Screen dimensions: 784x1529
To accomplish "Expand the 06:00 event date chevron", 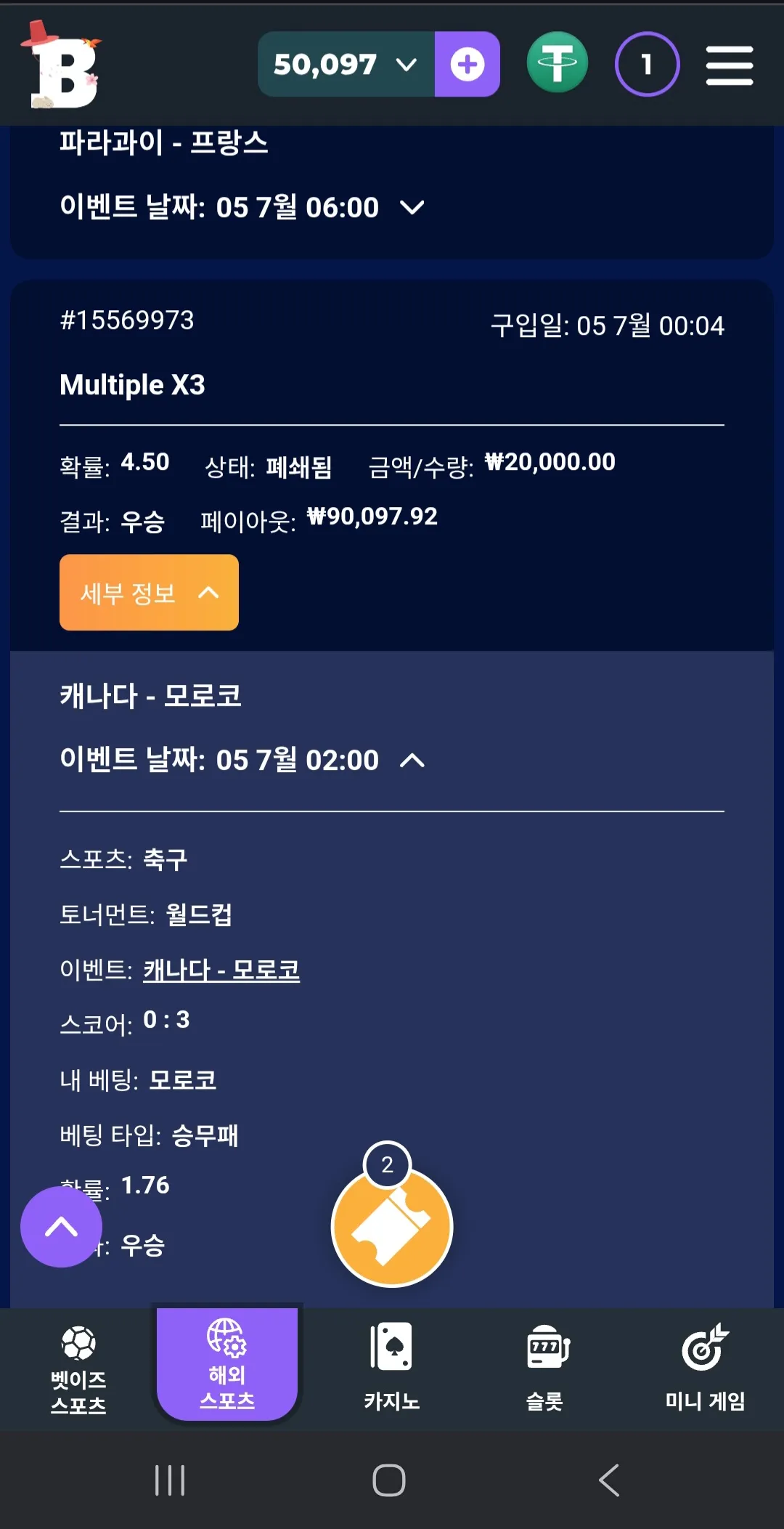I will pyautogui.click(x=412, y=208).
